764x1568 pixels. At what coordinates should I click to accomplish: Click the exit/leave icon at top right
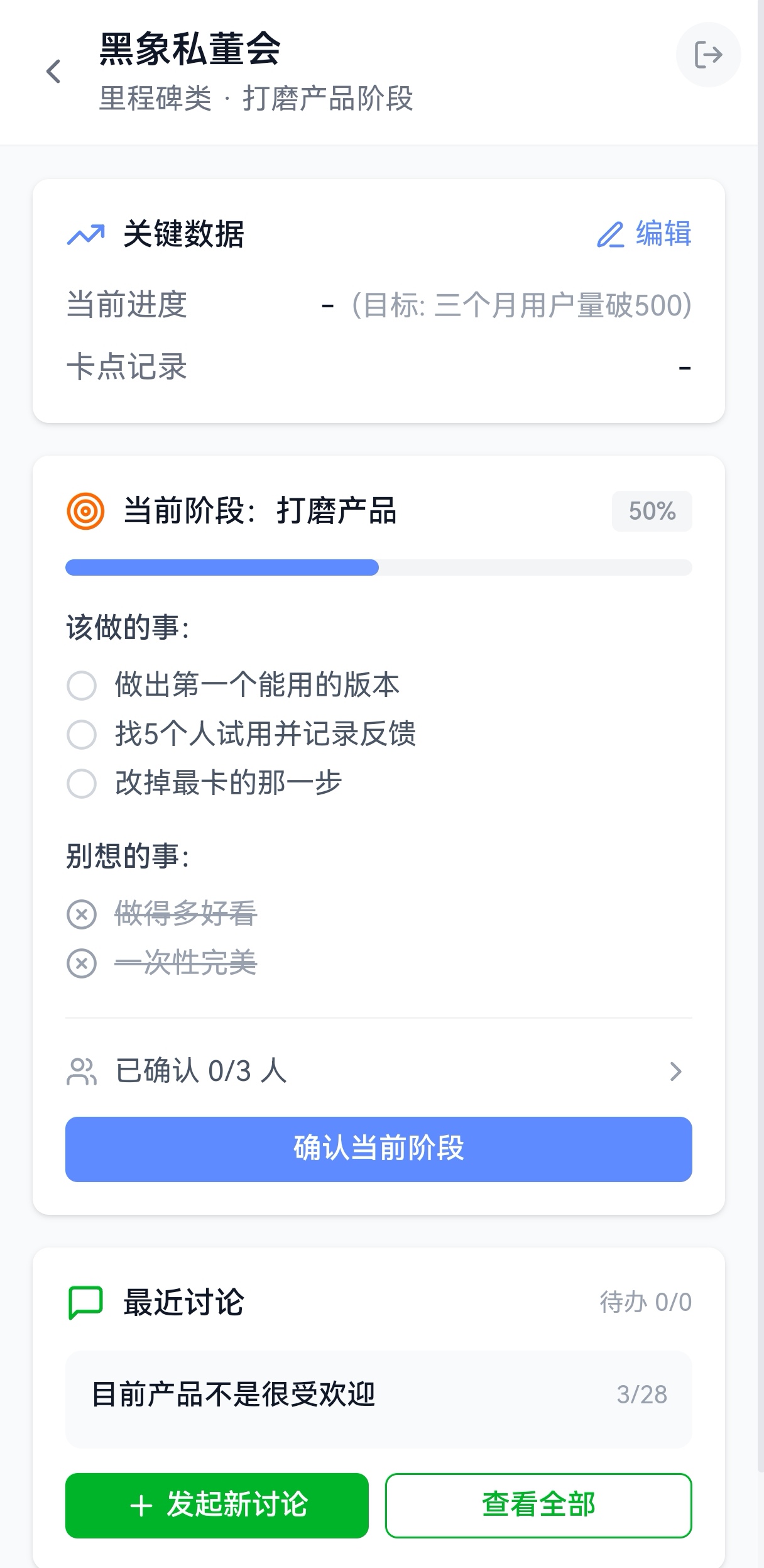[x=709, y=55]
